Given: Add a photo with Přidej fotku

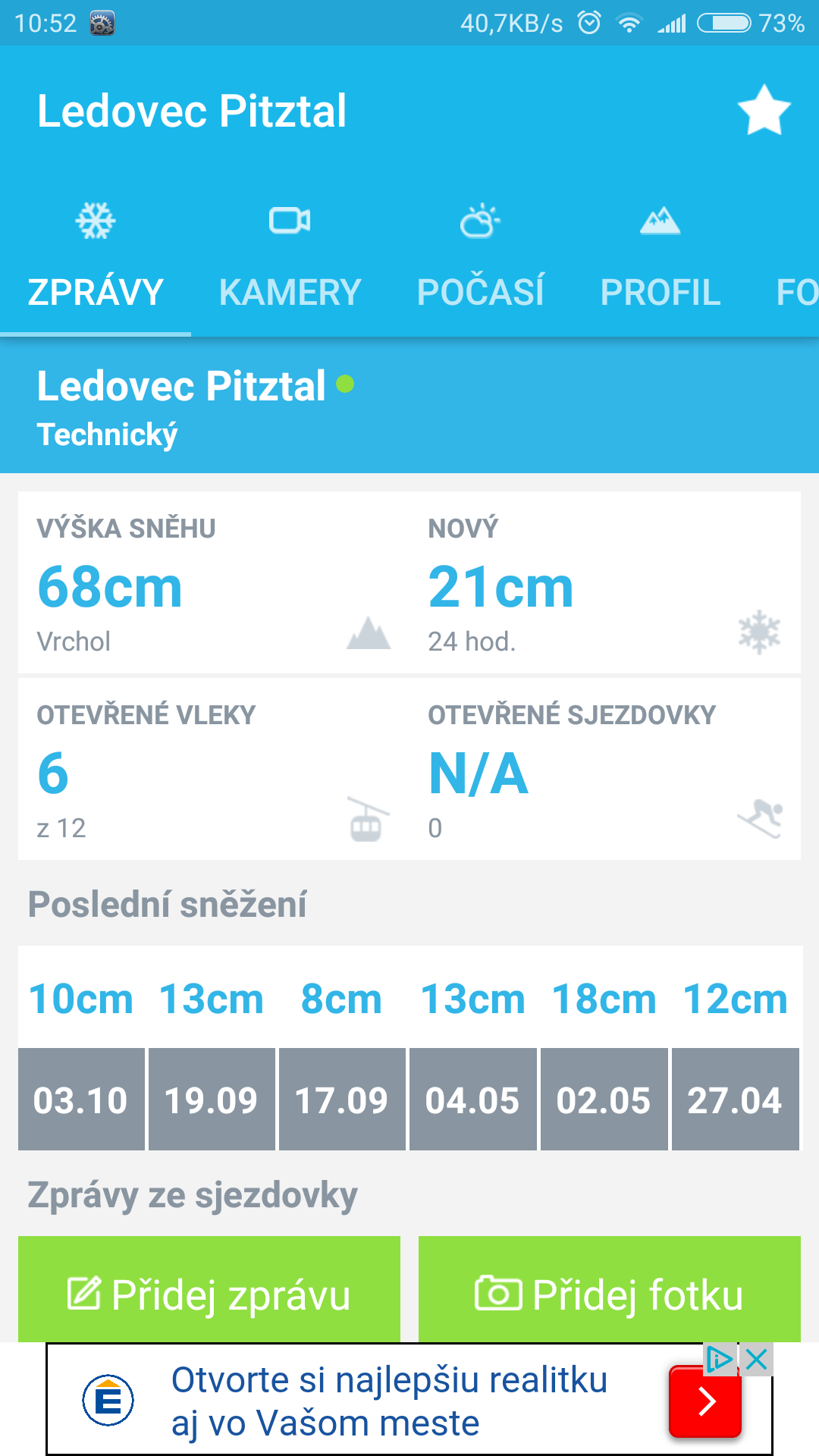Looking at the screenshot, I should point(610,1293).
